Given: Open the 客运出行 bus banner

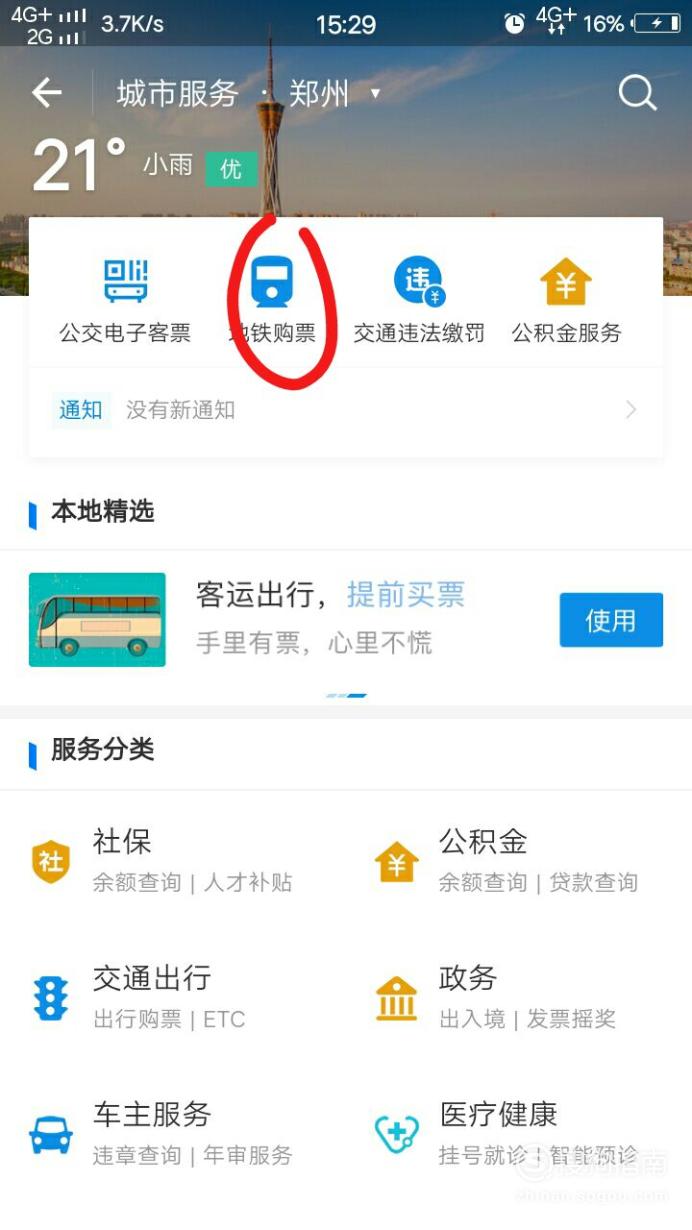Looking at the screenshot, I should [346, 620].
